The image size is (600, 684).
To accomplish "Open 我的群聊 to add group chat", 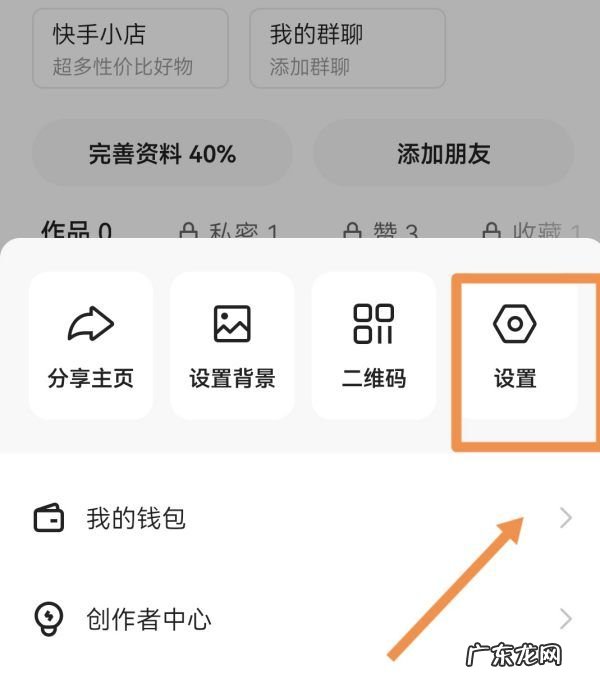I will pos(346,48).
